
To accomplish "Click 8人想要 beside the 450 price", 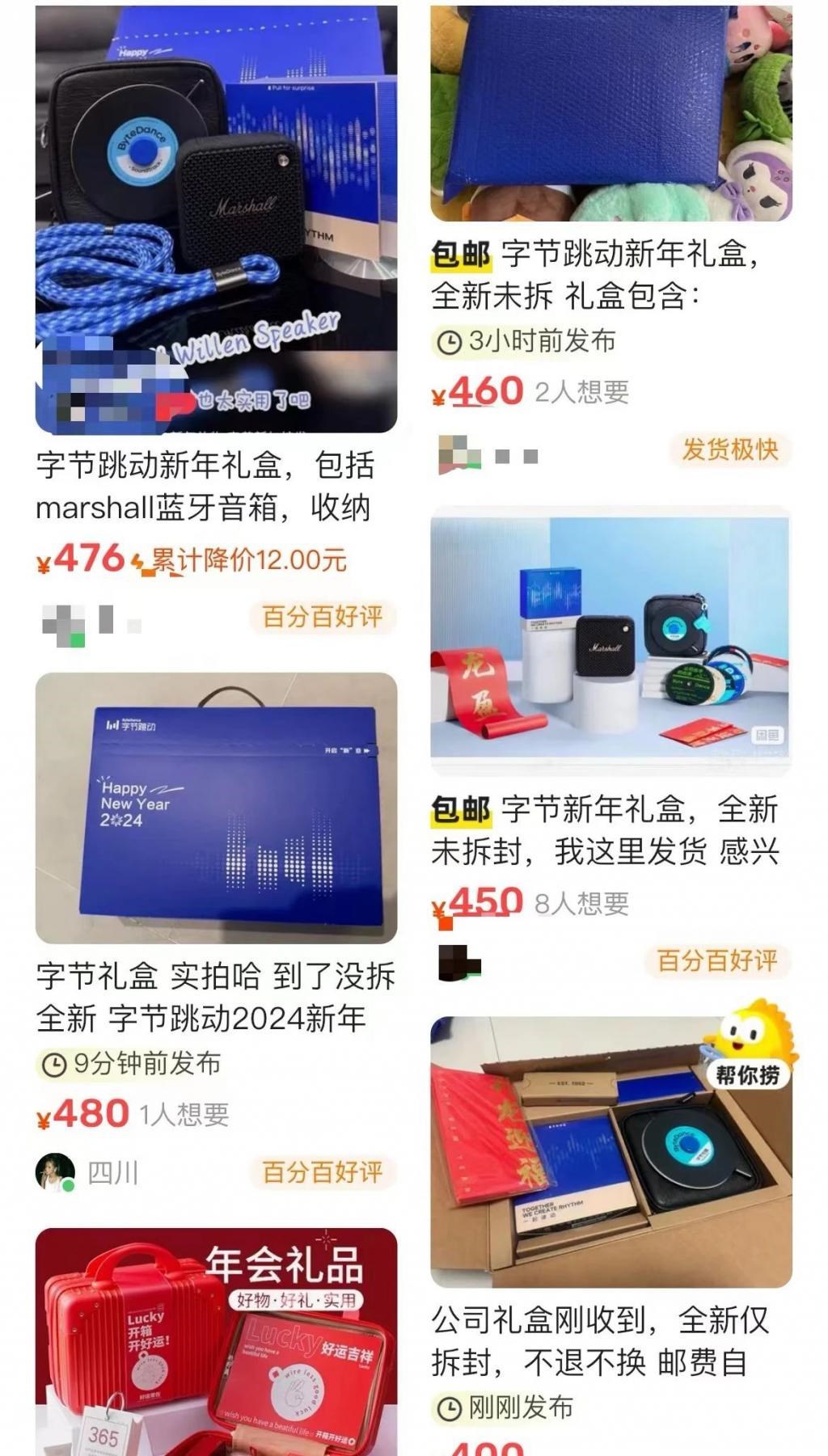I will click(x=584, y=905).
